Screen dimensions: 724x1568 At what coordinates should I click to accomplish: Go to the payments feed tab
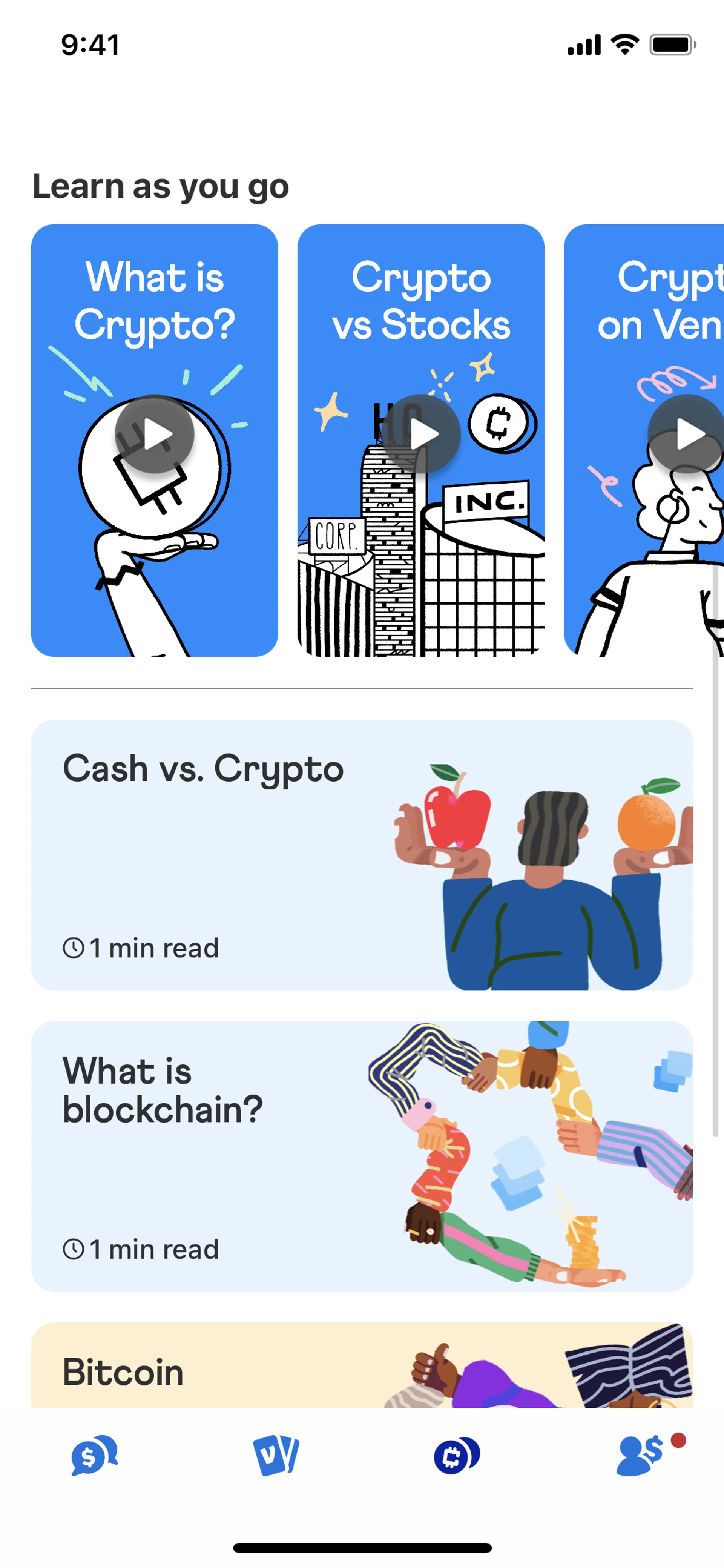coord(94,1456)
